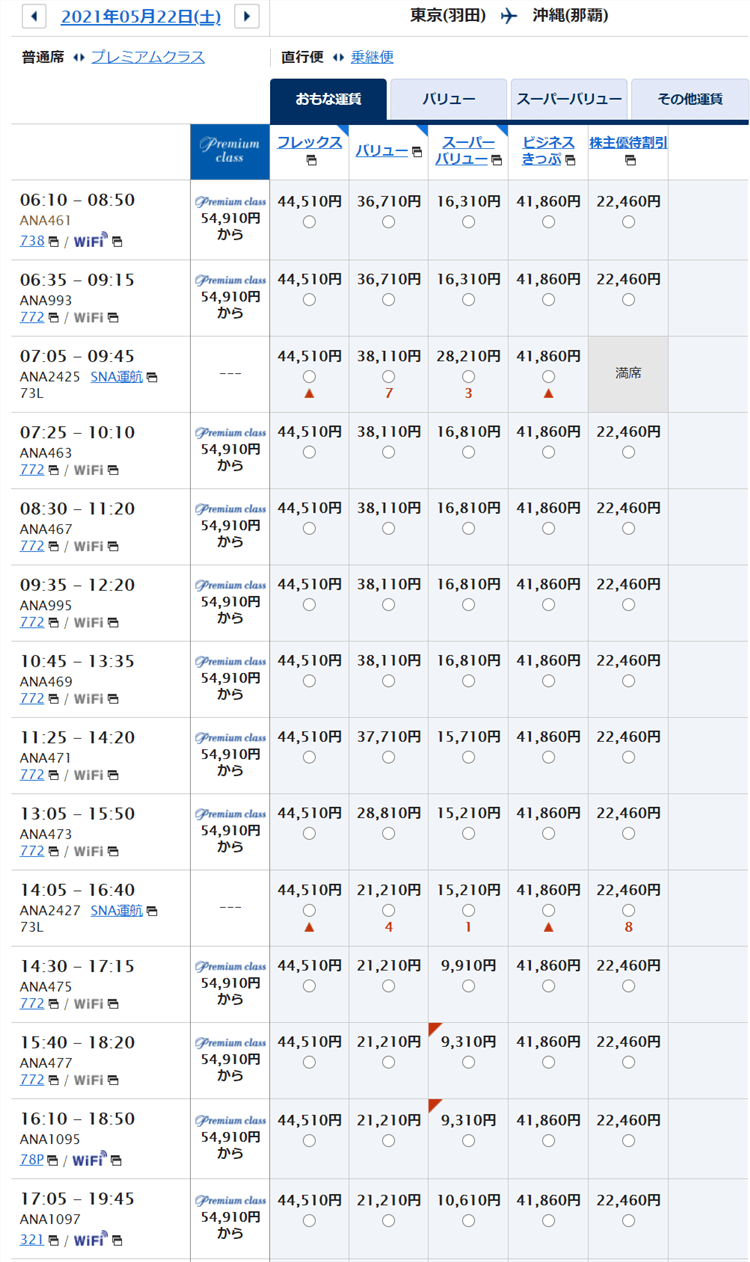The height and width of the screenshot is (1262, 750).
Task: Select 9,910円 fare for flight ANA475
Action: [x=468, y=986]
